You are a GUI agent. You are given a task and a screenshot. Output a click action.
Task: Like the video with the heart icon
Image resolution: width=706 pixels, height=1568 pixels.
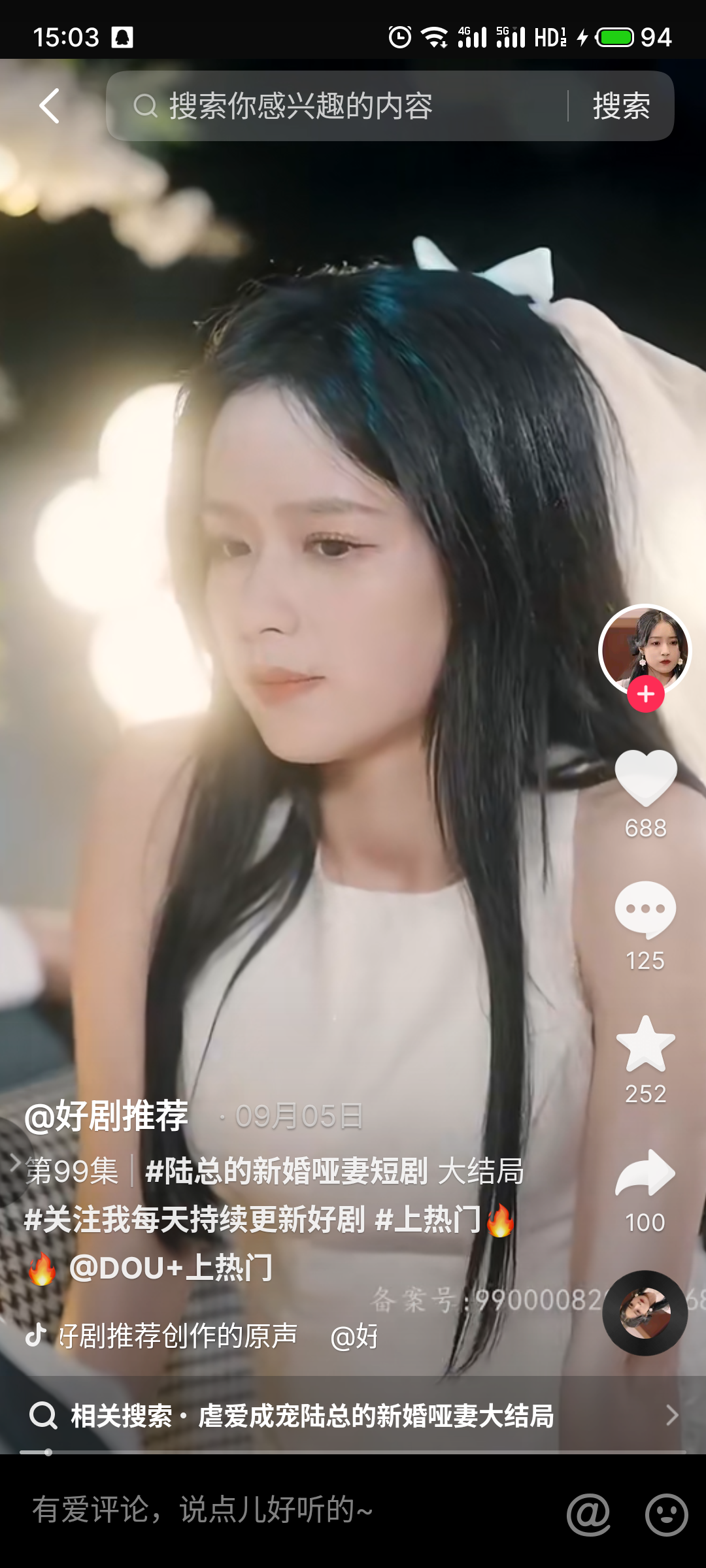(646, 777)
